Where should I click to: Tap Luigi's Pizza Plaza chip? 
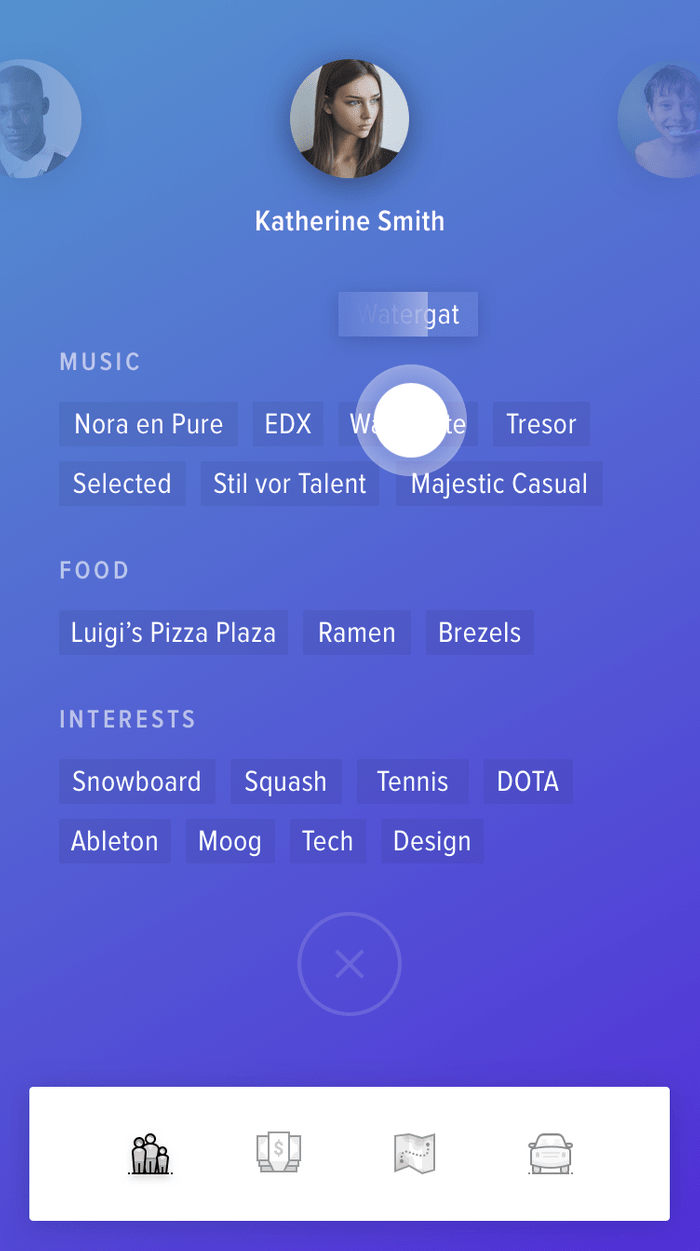(x=173, y=633)
